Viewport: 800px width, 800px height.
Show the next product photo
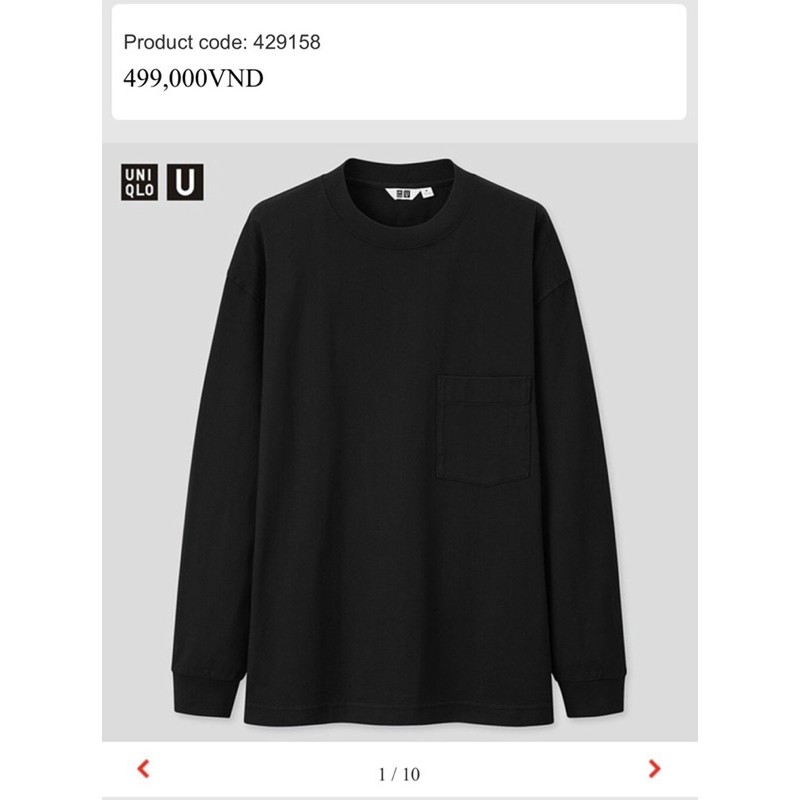(x=655, y=768)
